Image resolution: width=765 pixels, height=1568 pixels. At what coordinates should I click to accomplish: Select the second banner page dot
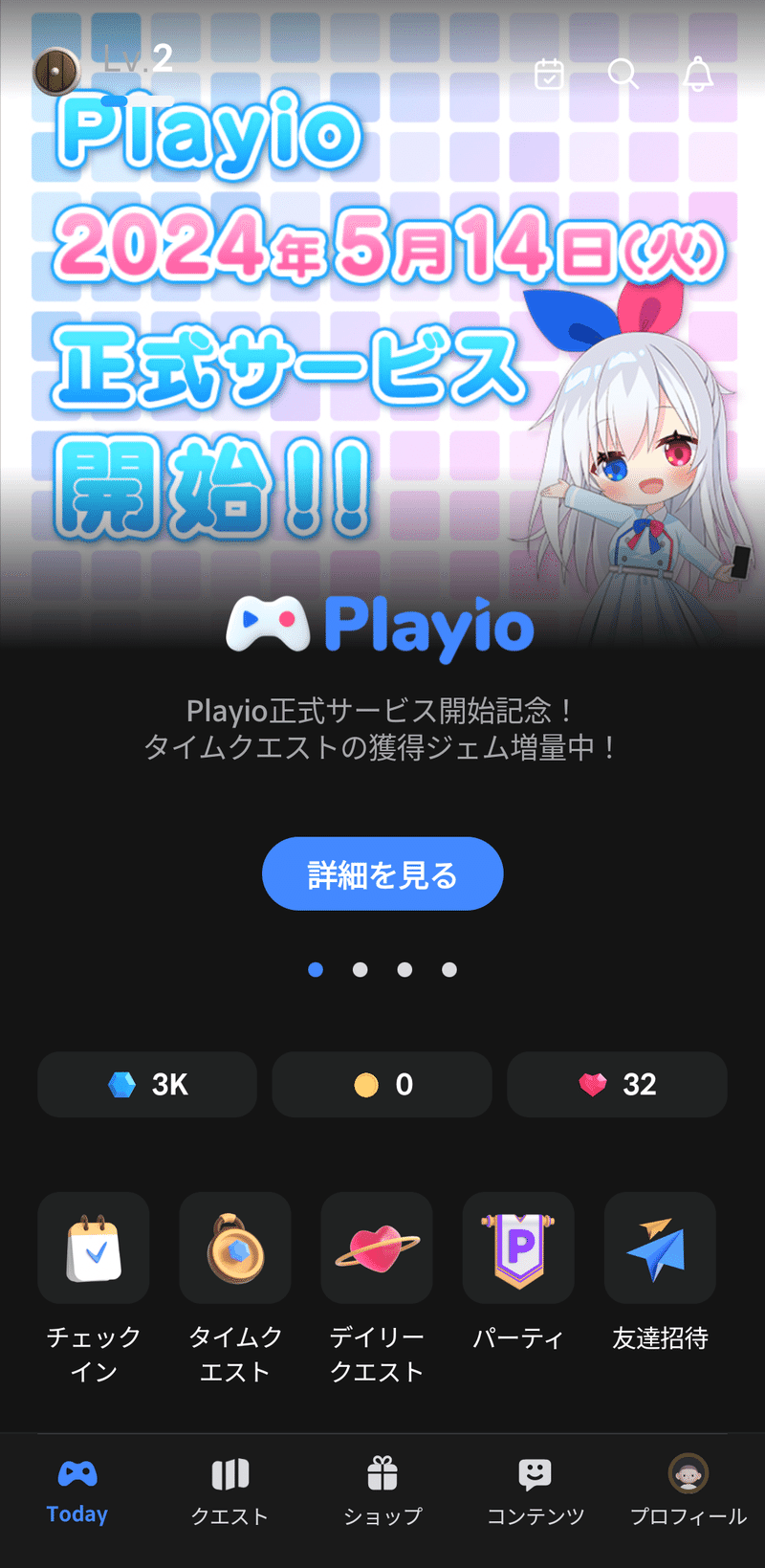pyautogui.click(x=361, y=969)
